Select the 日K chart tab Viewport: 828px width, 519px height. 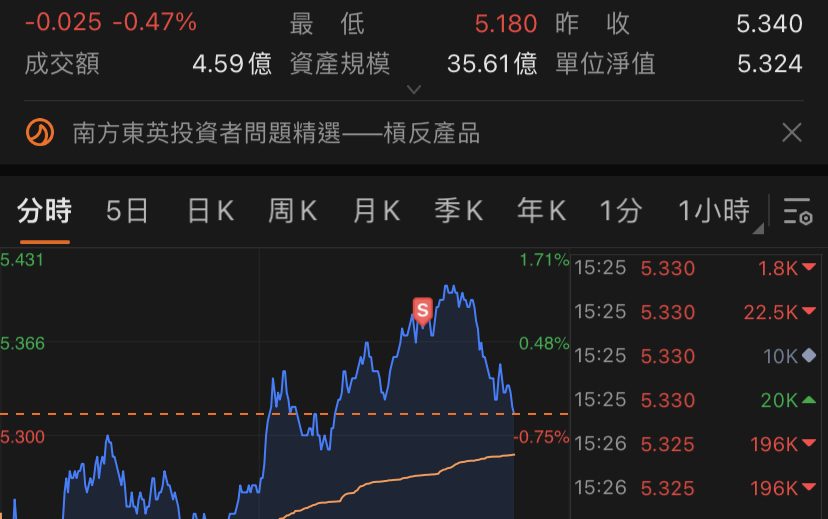210,211
